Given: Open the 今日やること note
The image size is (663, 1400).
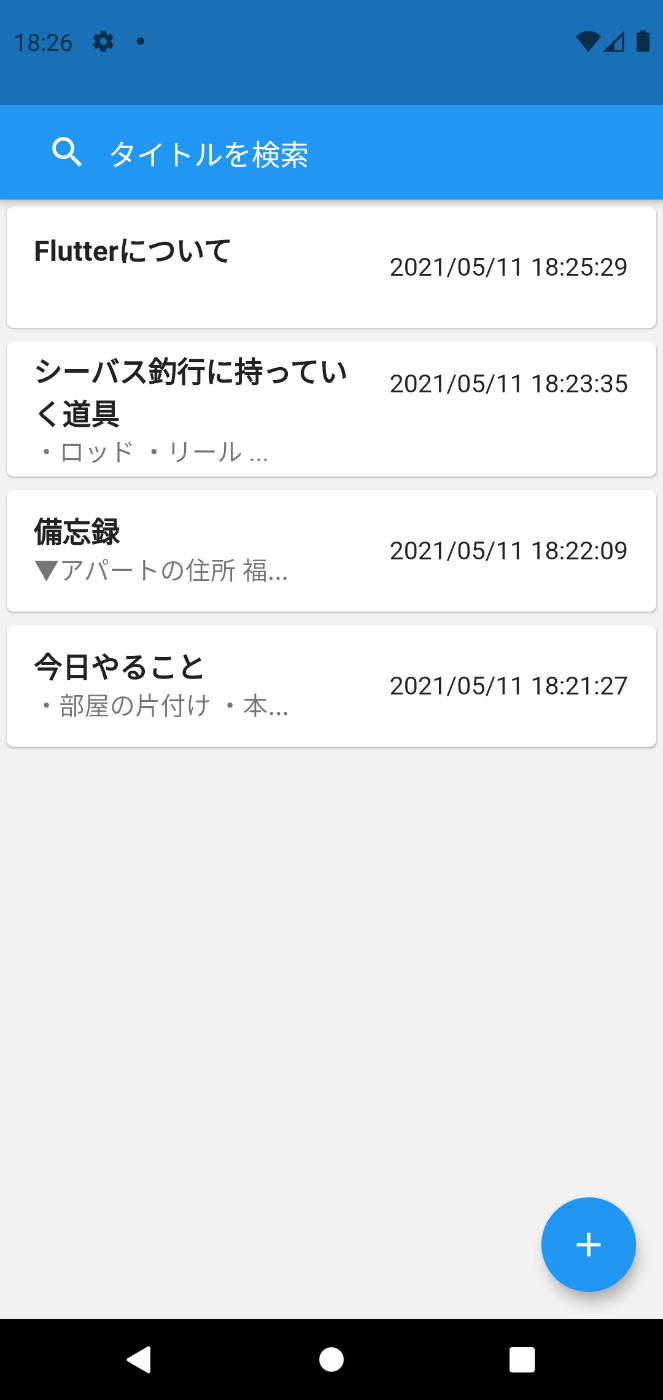Looking at the screenshot, I should [x=331, y=685].
